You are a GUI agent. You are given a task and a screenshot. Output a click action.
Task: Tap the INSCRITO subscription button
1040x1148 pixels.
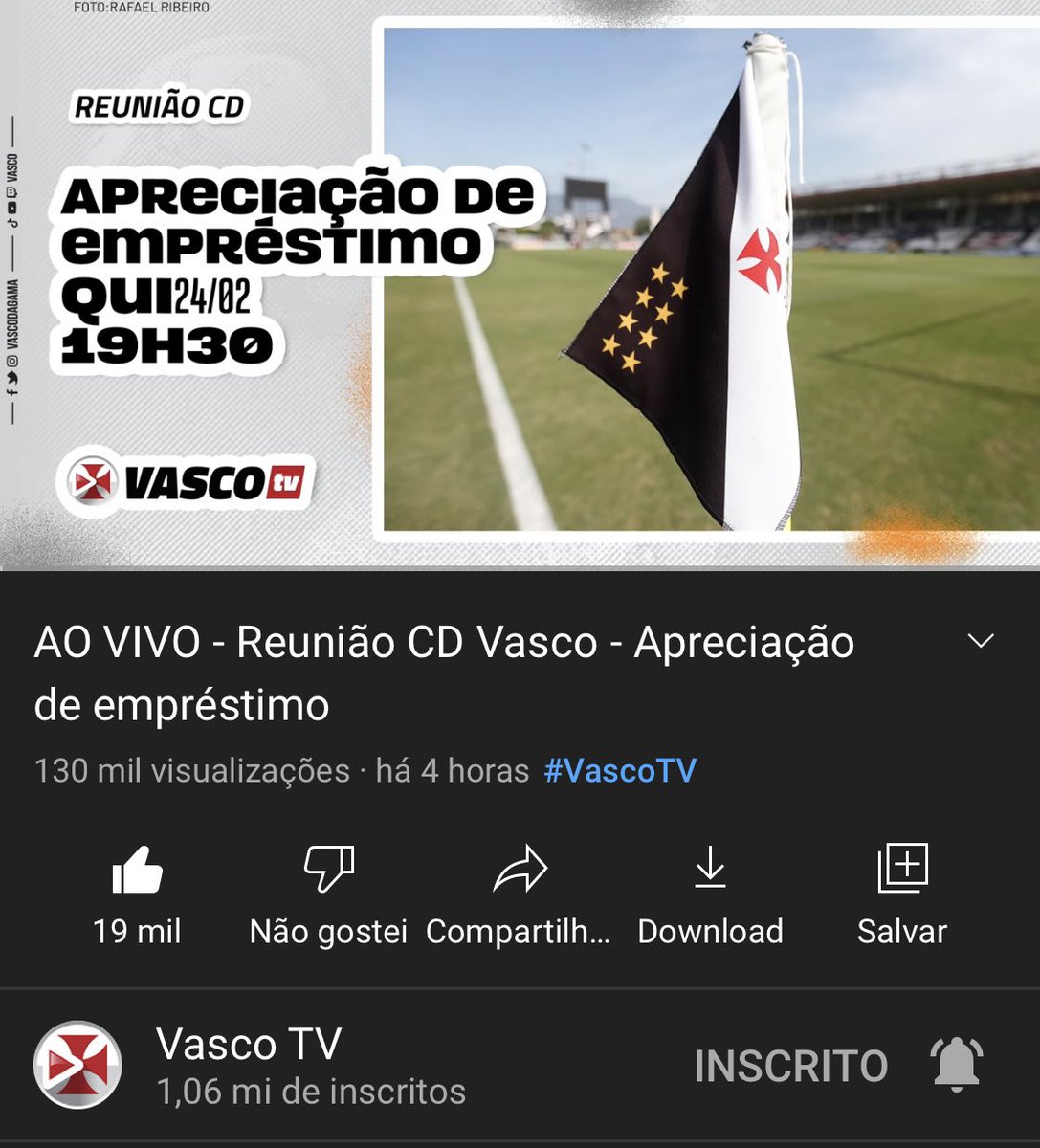coord(790,1067)
